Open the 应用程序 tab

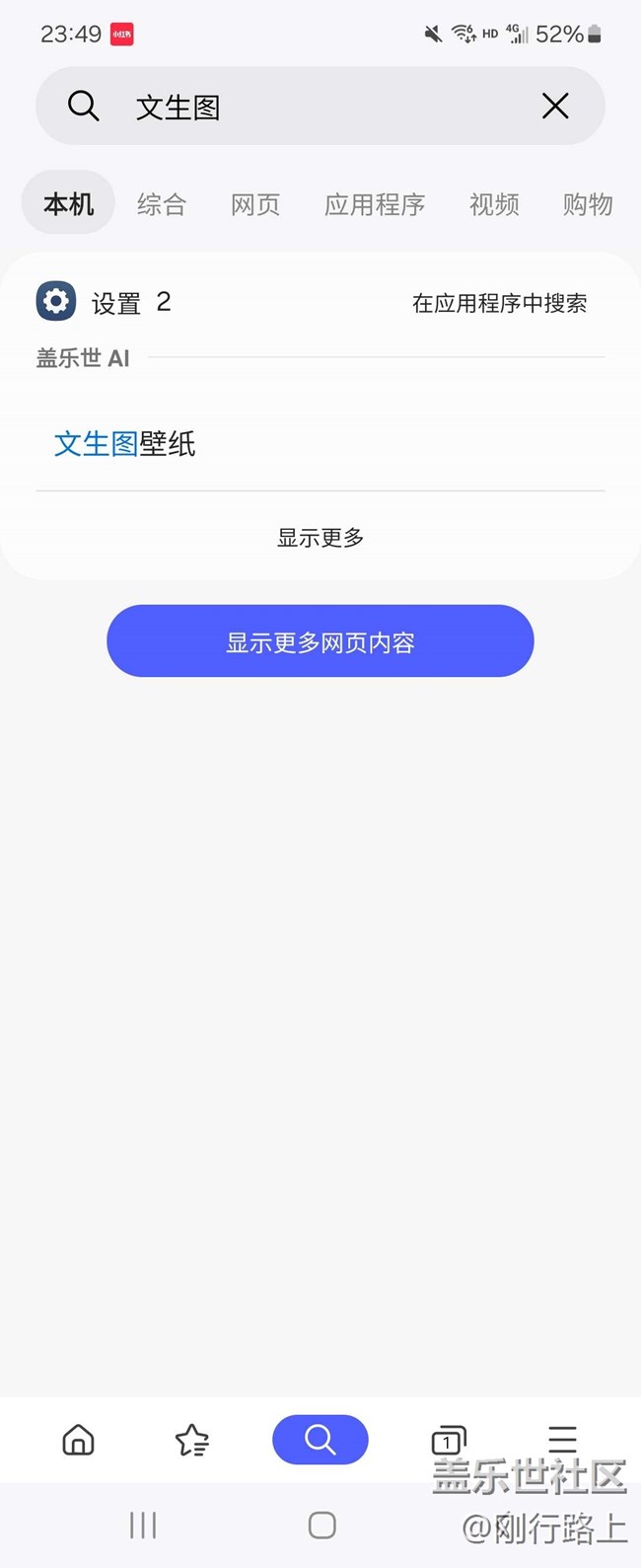(375, 204)
